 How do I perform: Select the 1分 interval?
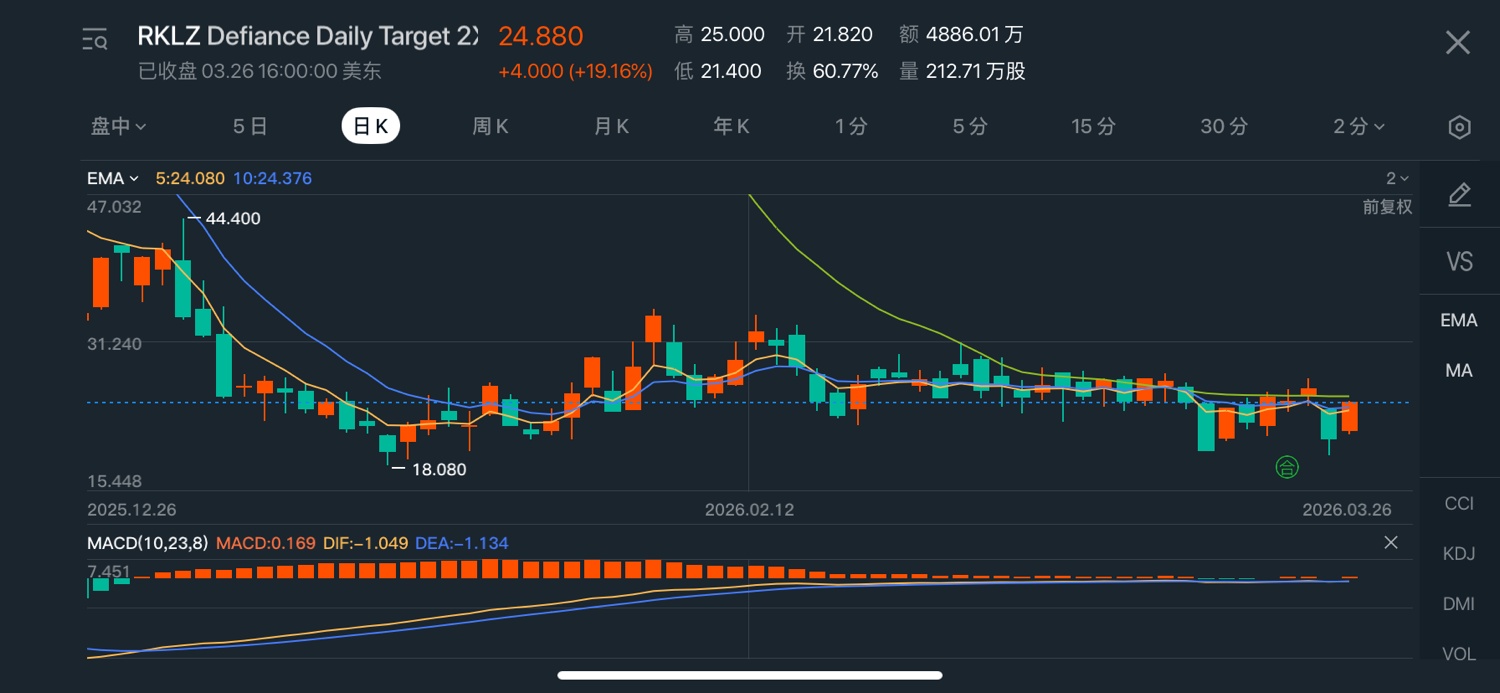[852, 126]
